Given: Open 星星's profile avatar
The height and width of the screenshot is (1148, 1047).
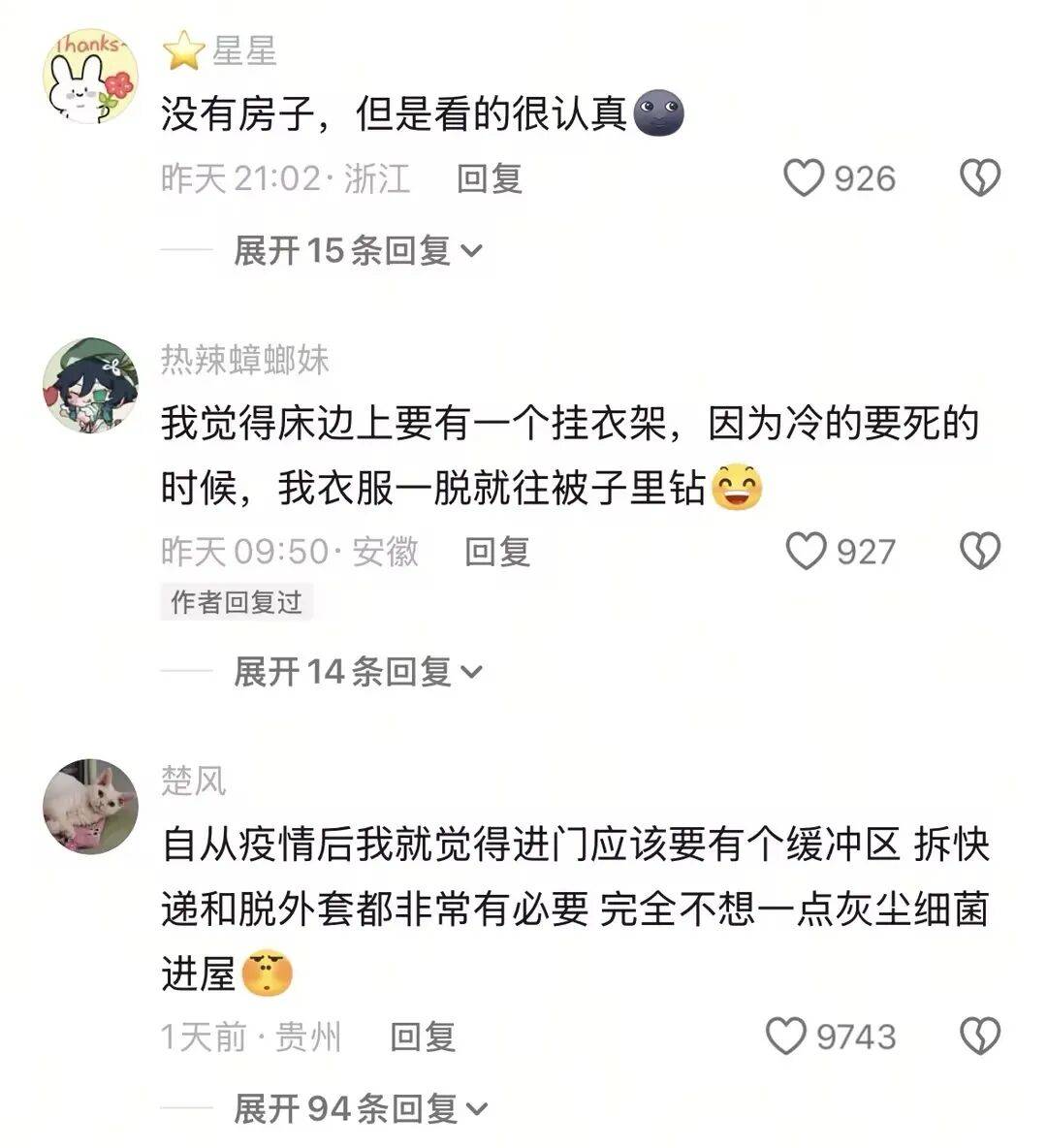Looking at the screenshot, I should coord(91,77).
